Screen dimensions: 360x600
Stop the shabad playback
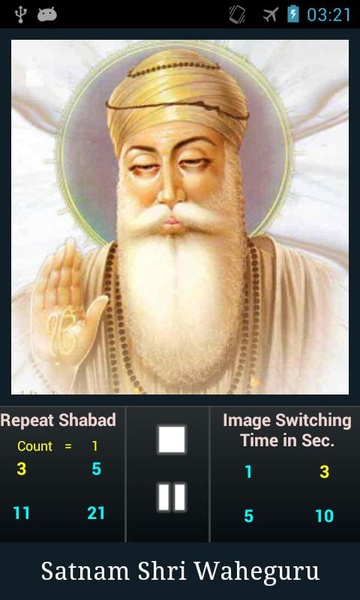(172, 439)
